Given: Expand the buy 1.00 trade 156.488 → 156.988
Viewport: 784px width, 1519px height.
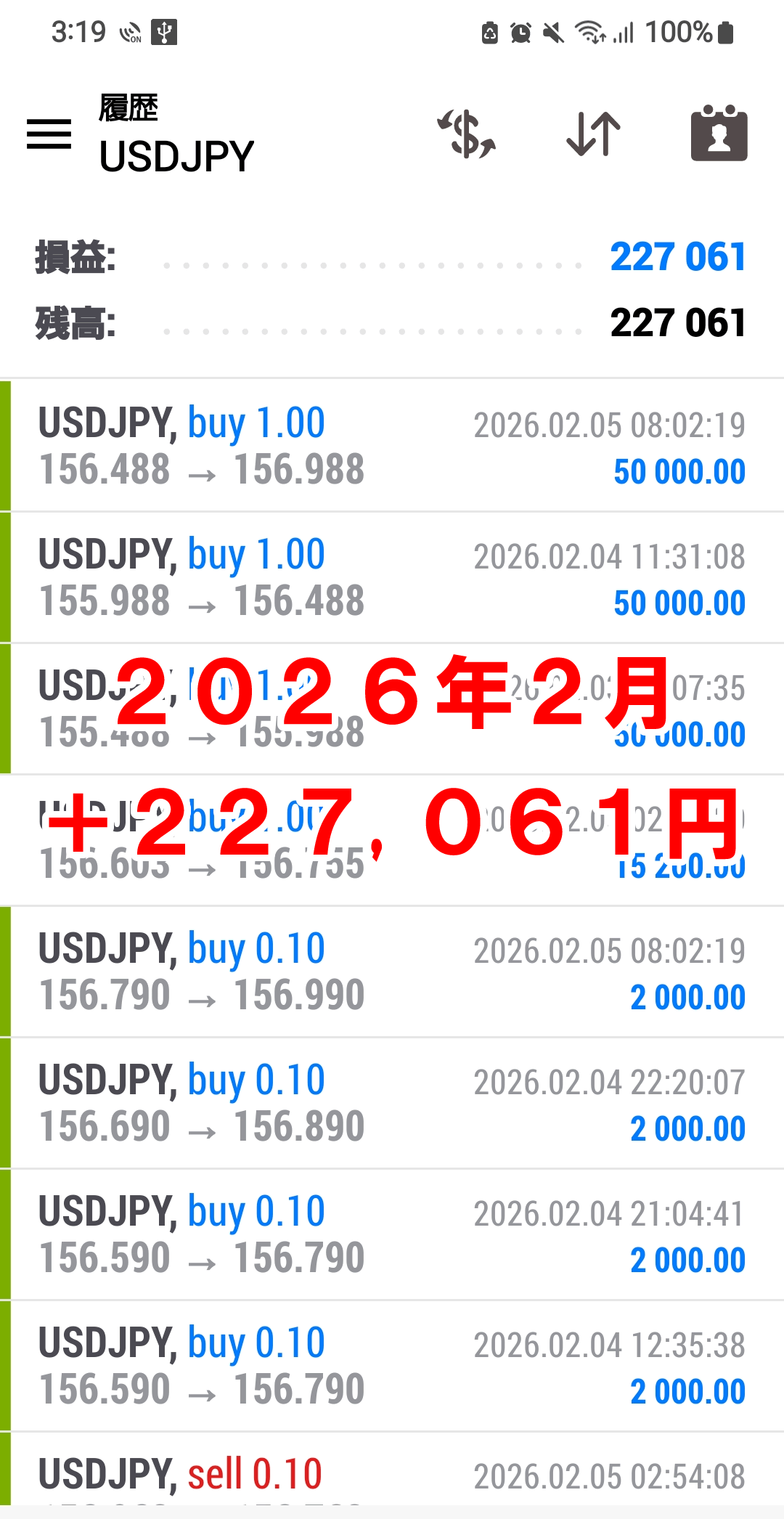Looking at the screenshot, I should click(392, 445).
